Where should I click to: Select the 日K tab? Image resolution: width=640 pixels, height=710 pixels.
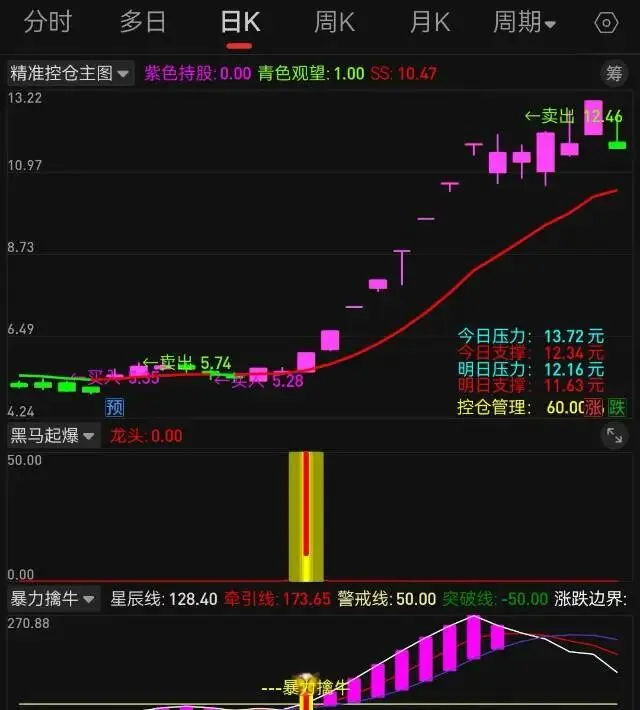[x=241, y=22]
